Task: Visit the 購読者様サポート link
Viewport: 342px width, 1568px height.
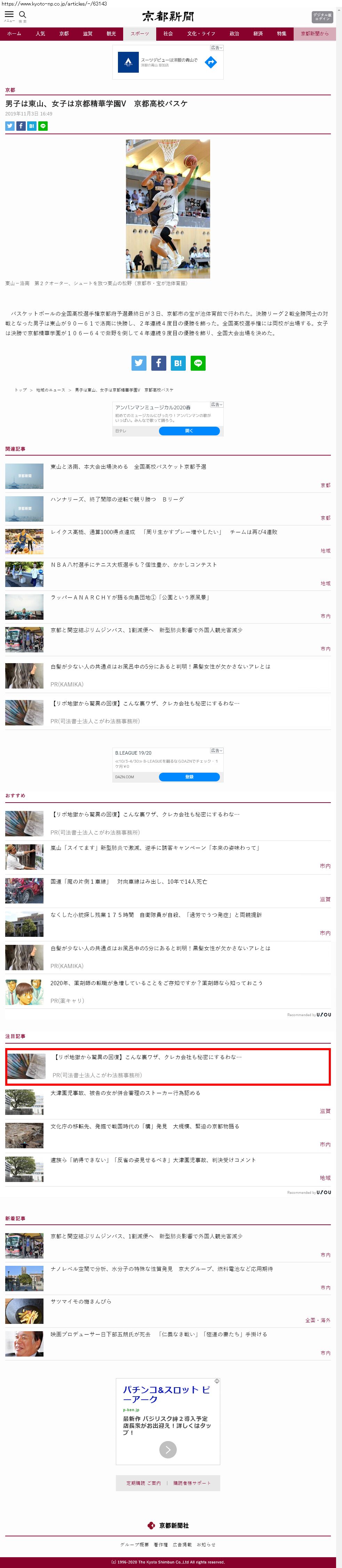Action: coord(192,1482)
